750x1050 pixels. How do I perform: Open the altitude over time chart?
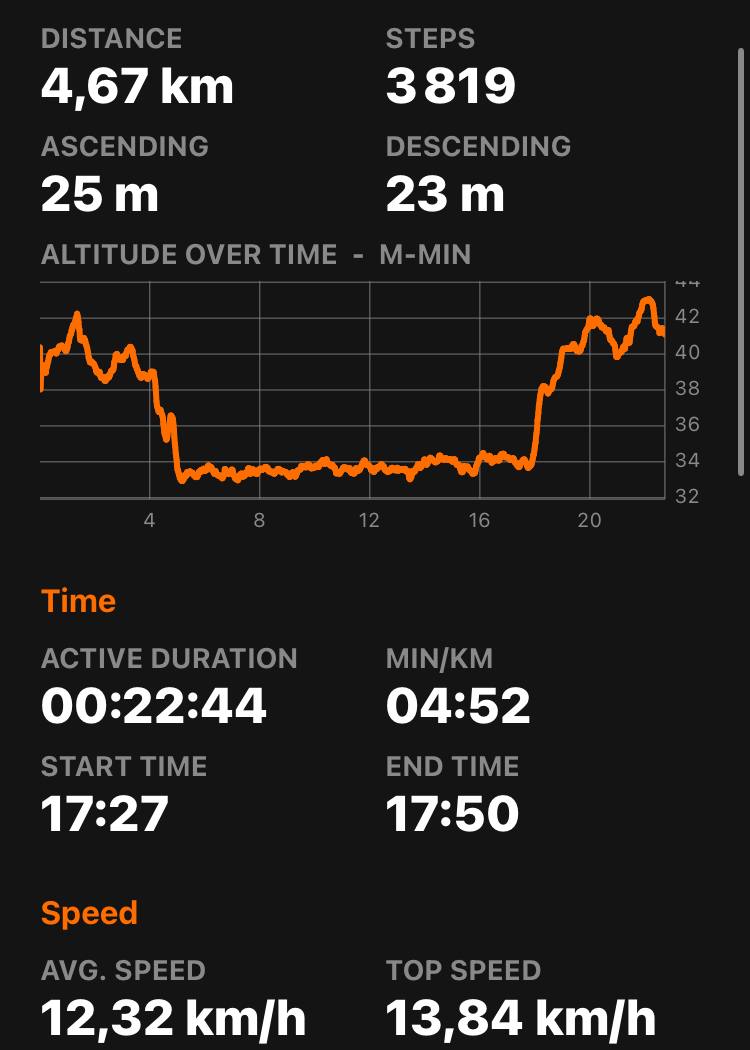click(353, 392)
